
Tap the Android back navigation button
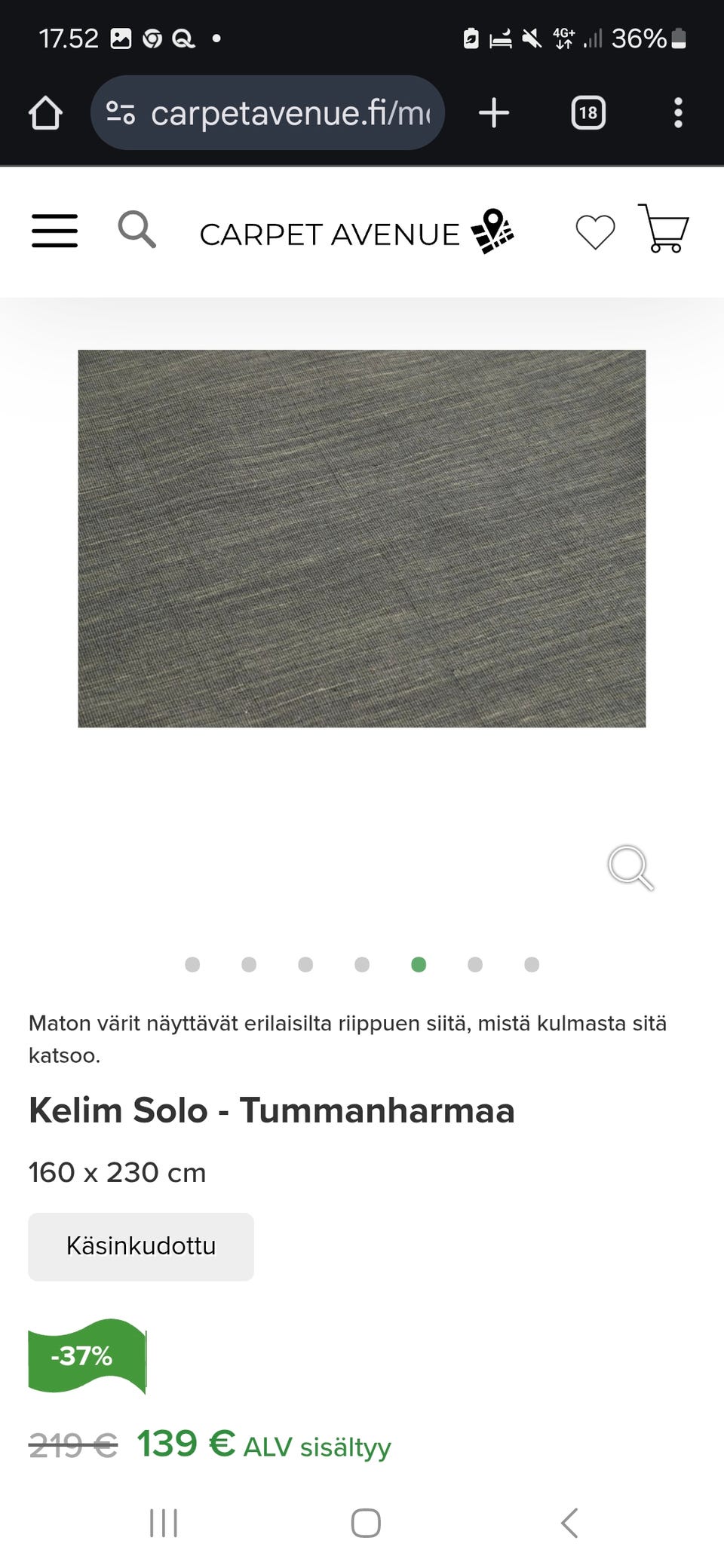tap(568, 1522)
